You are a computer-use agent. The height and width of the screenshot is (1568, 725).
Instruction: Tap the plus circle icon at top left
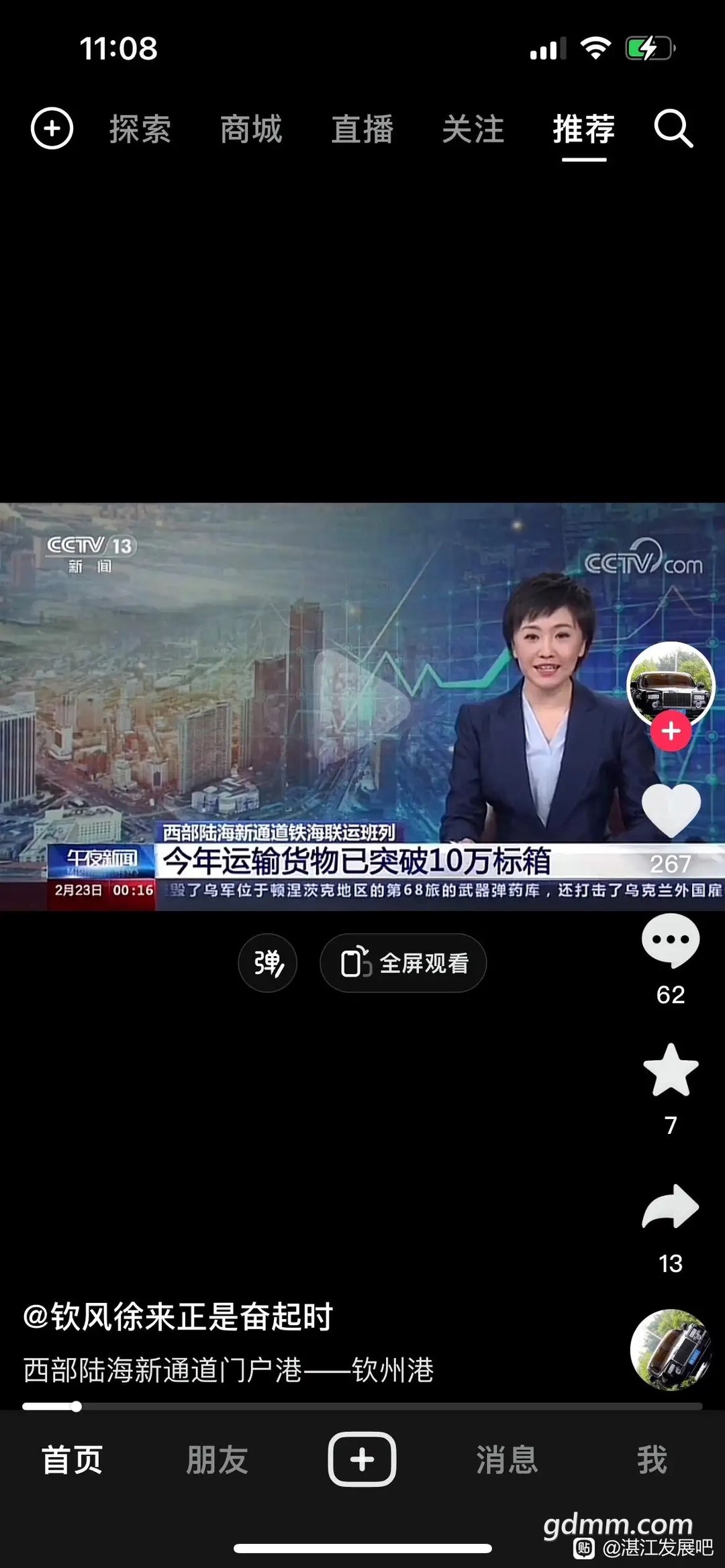[52, 128]
